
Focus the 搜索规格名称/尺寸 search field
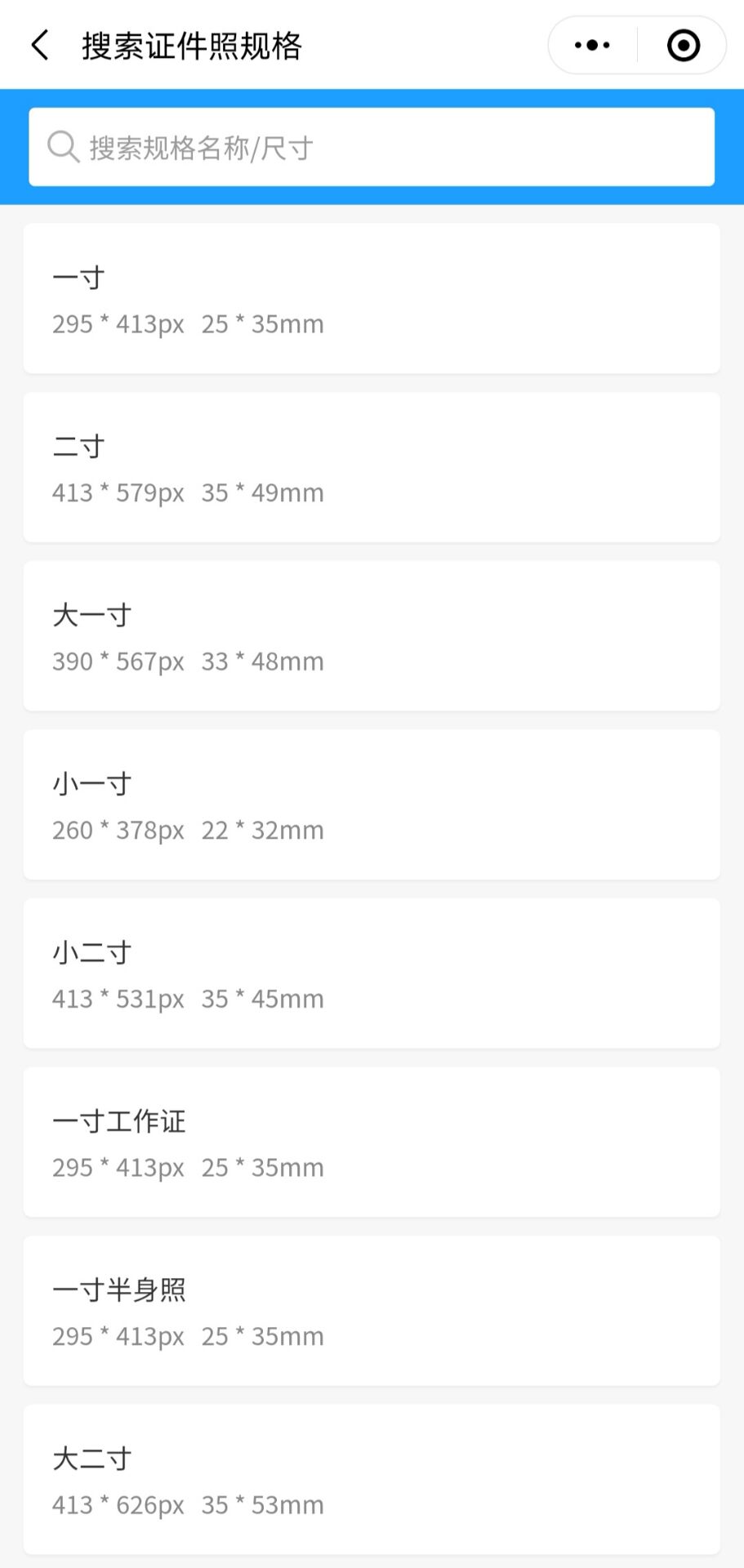coord(372,147)
